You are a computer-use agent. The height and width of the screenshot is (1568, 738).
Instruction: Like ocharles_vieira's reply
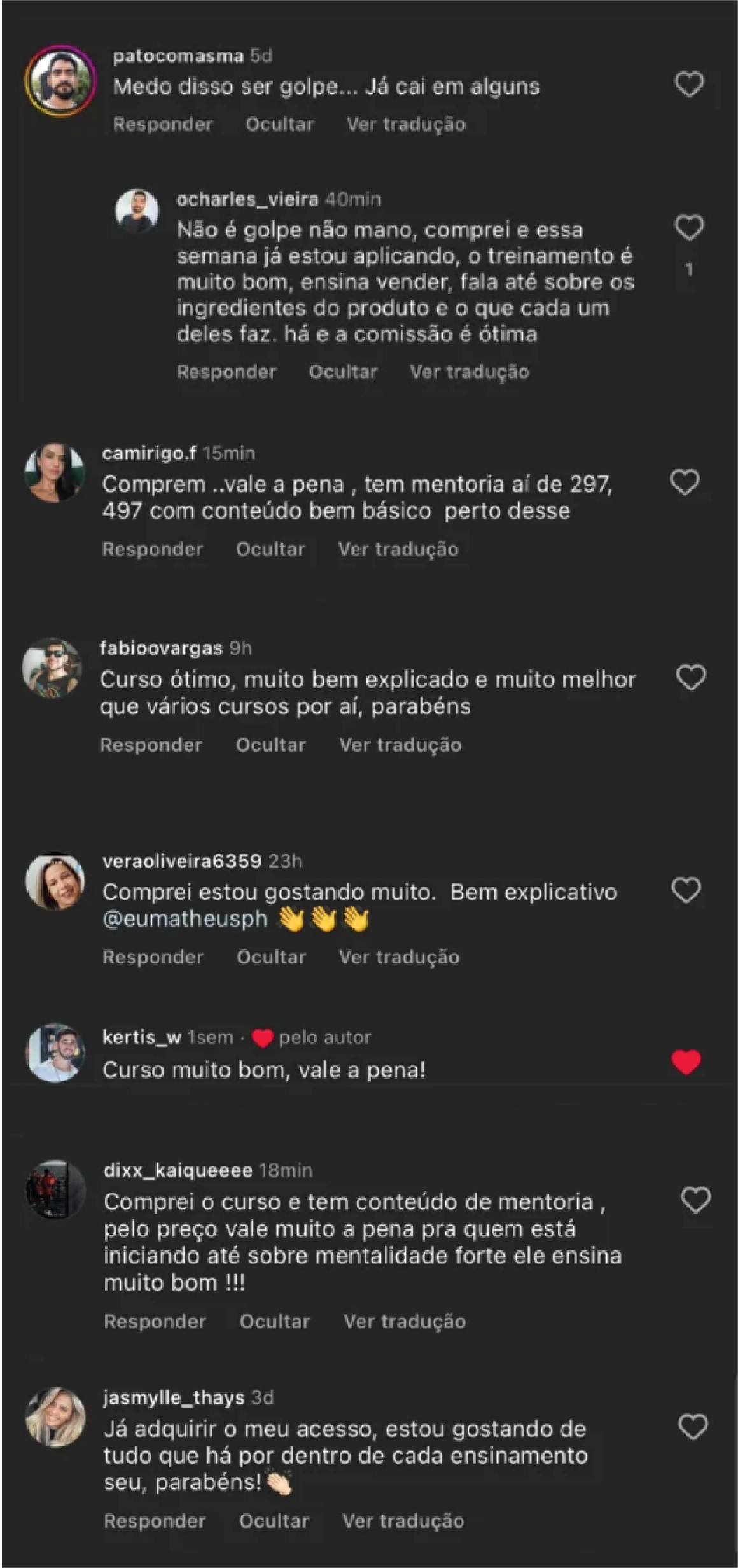[x=688, y=228]
